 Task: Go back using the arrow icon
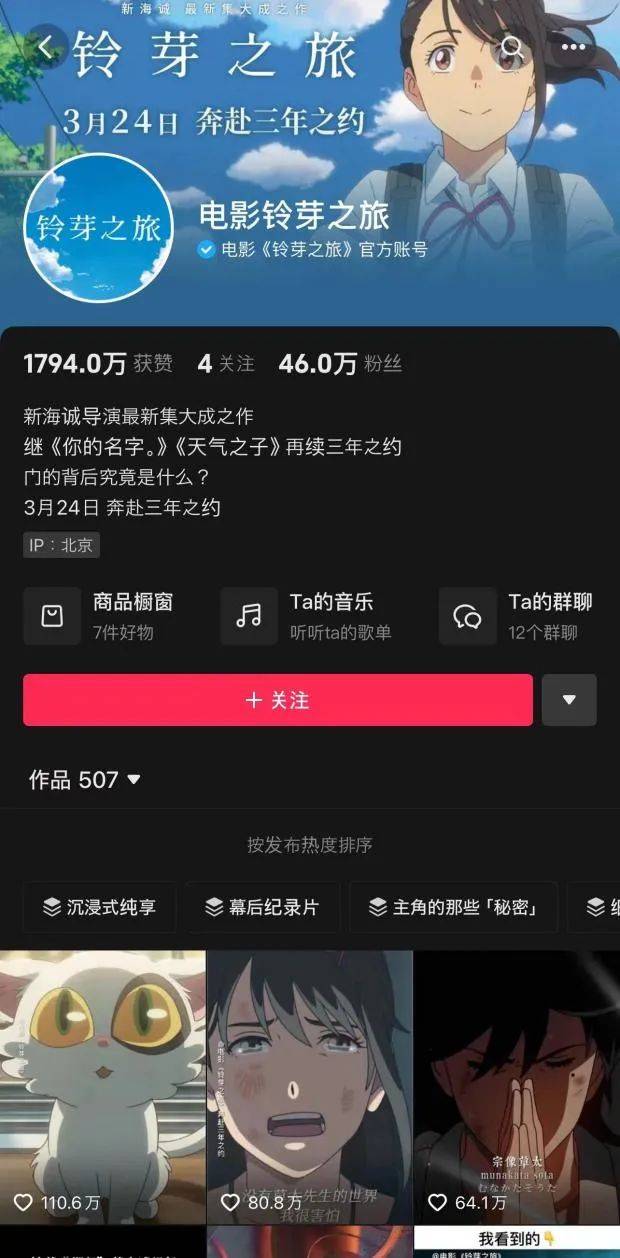pyautogui.click(x=47, y=48)
